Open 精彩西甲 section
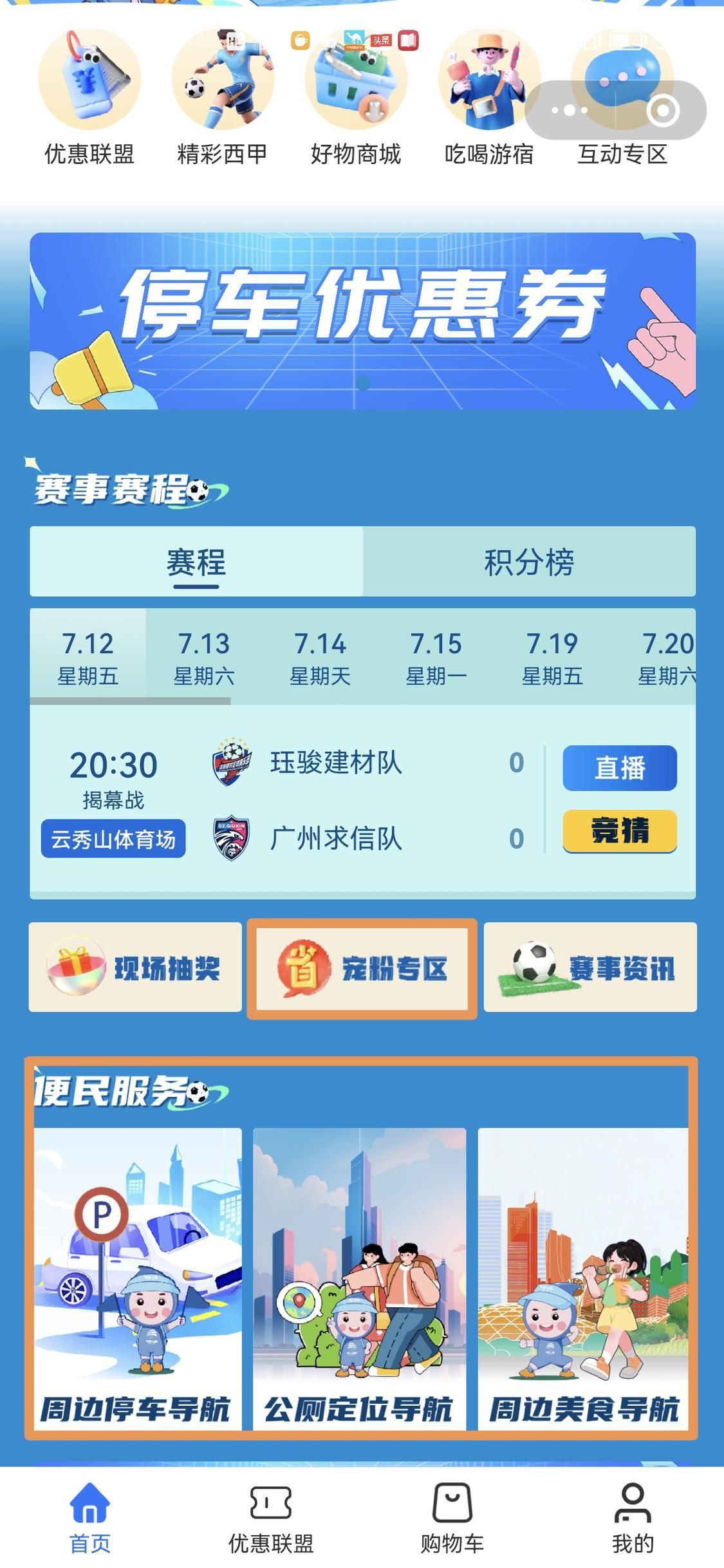The width and height of the screenshot is (724, 1568). coord(222,97)
